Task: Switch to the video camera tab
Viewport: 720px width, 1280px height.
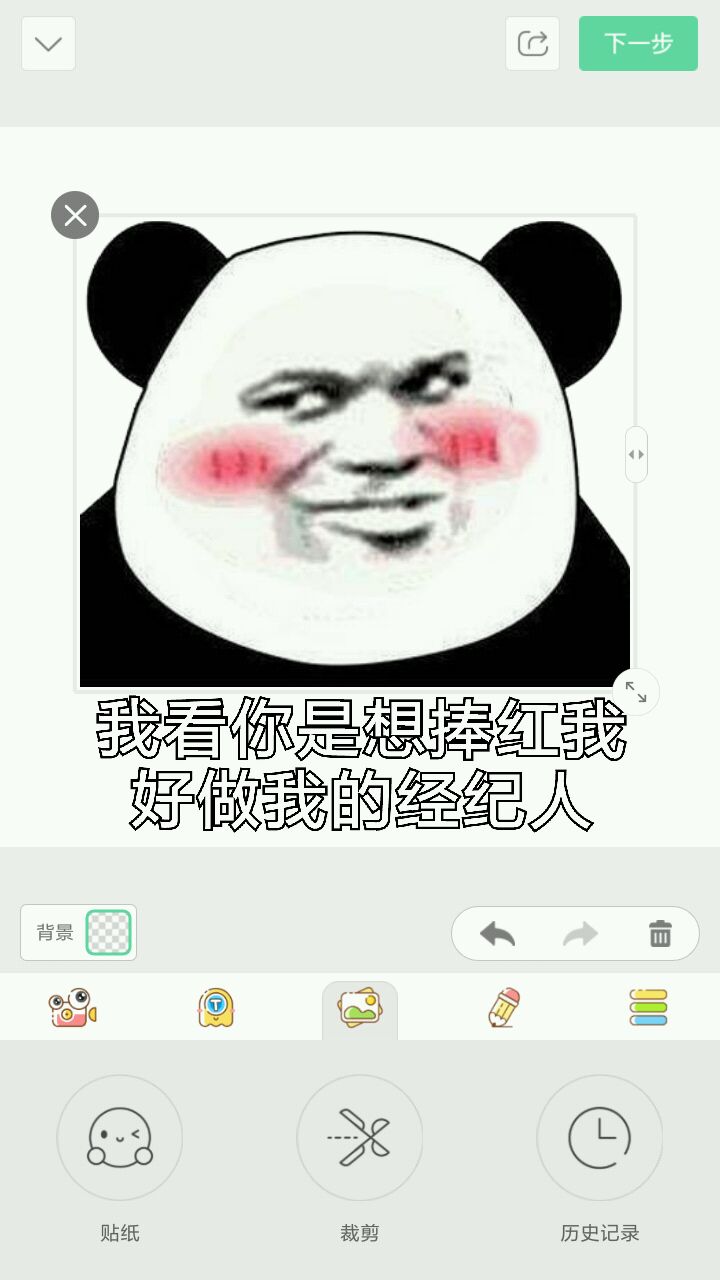Action: (73, 1008)
